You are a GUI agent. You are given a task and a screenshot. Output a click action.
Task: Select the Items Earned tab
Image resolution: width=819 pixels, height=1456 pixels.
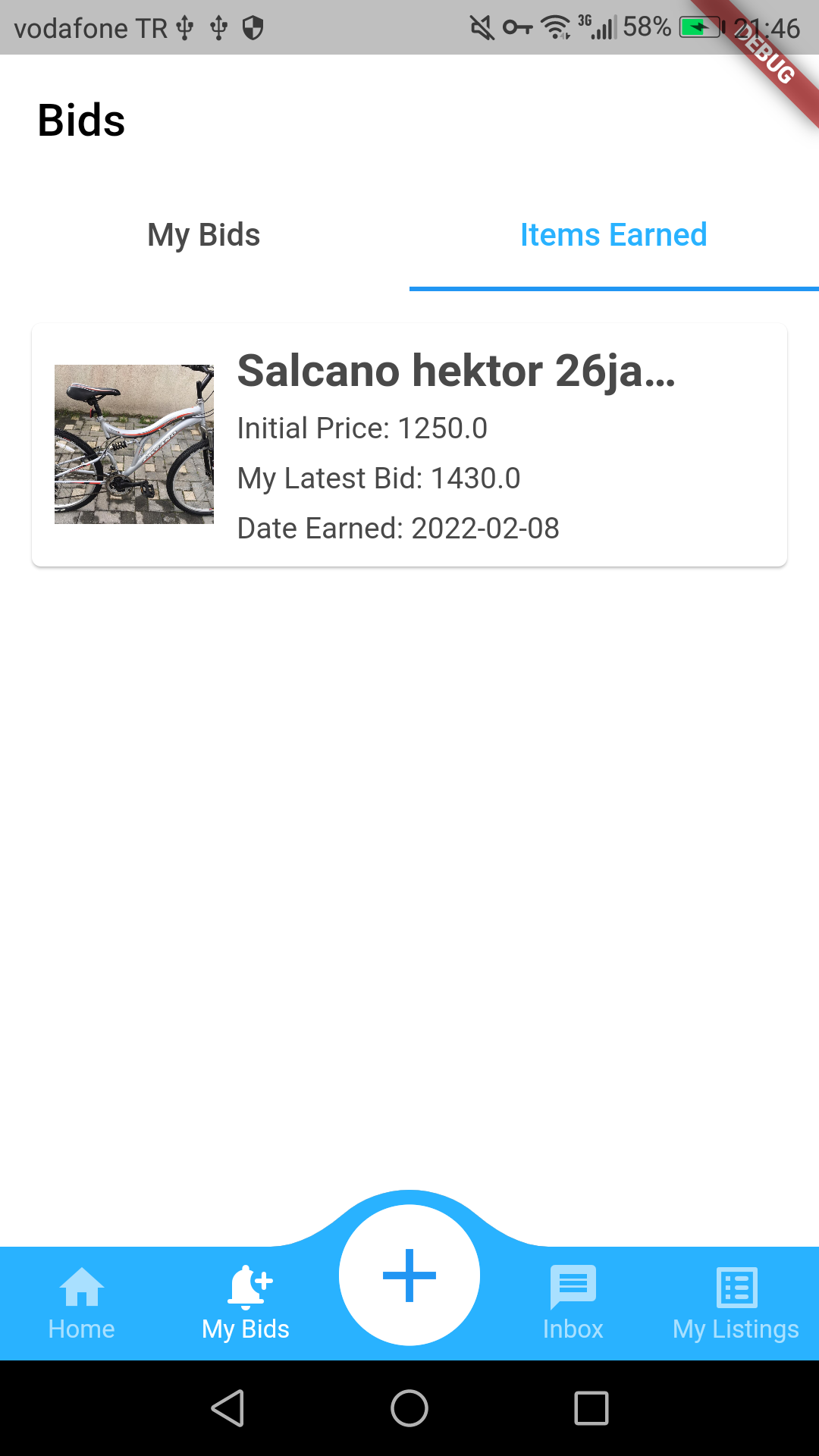coord(613,235)
